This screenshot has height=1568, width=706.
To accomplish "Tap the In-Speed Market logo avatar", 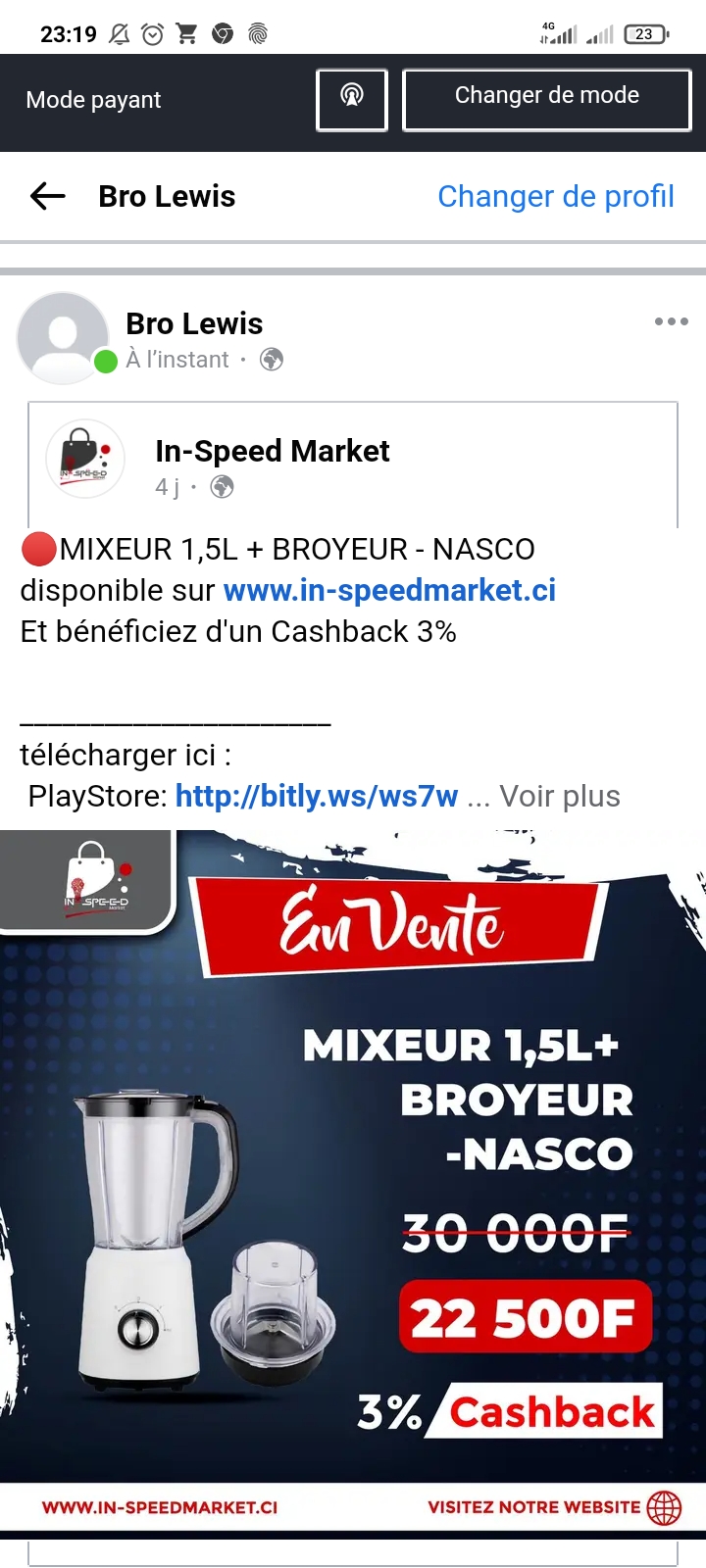I will point(85,459).
